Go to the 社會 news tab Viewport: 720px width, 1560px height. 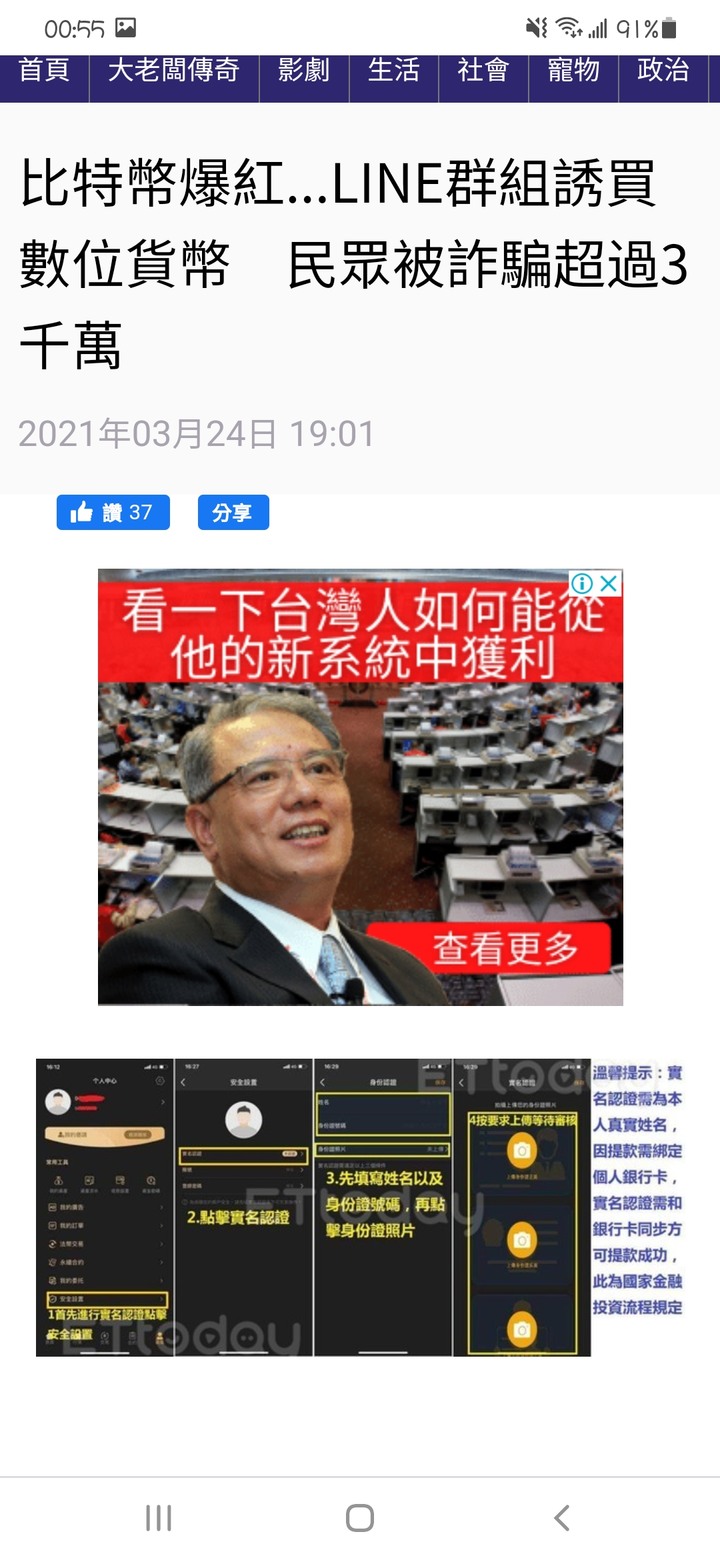pyautogui.click(x=483, y=72)
